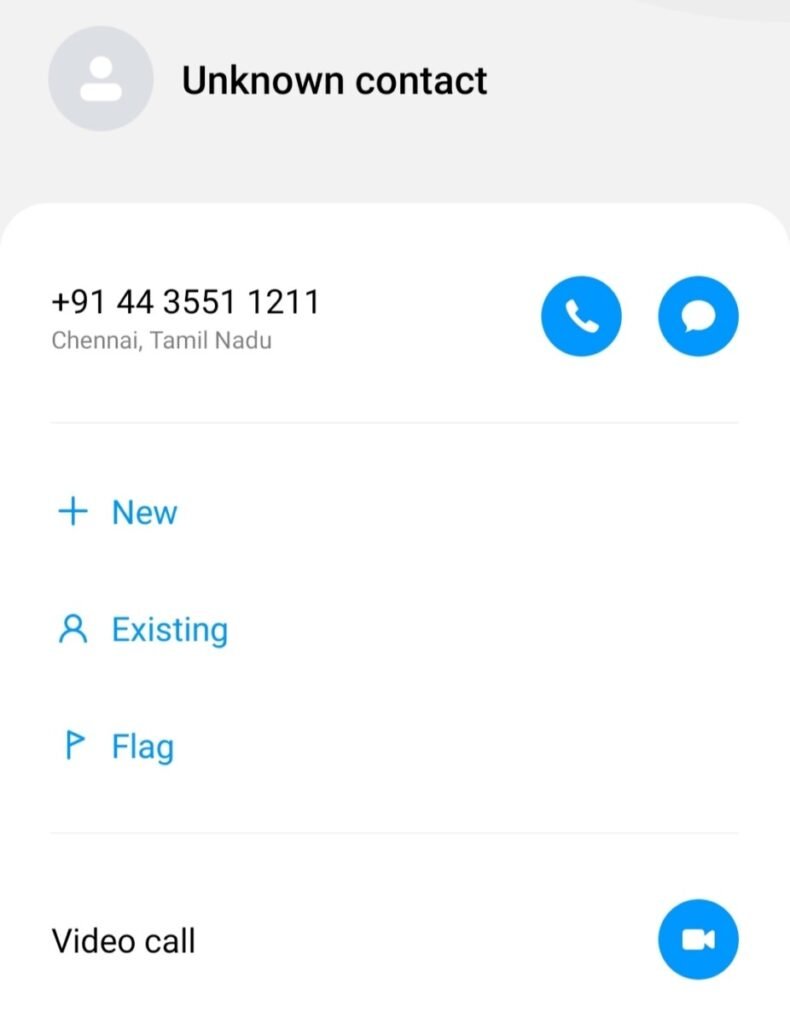Image resolution: width=790 pixels, height=1024 pixels.
Task: Start a video call using the camera icon
Action: 697,939
